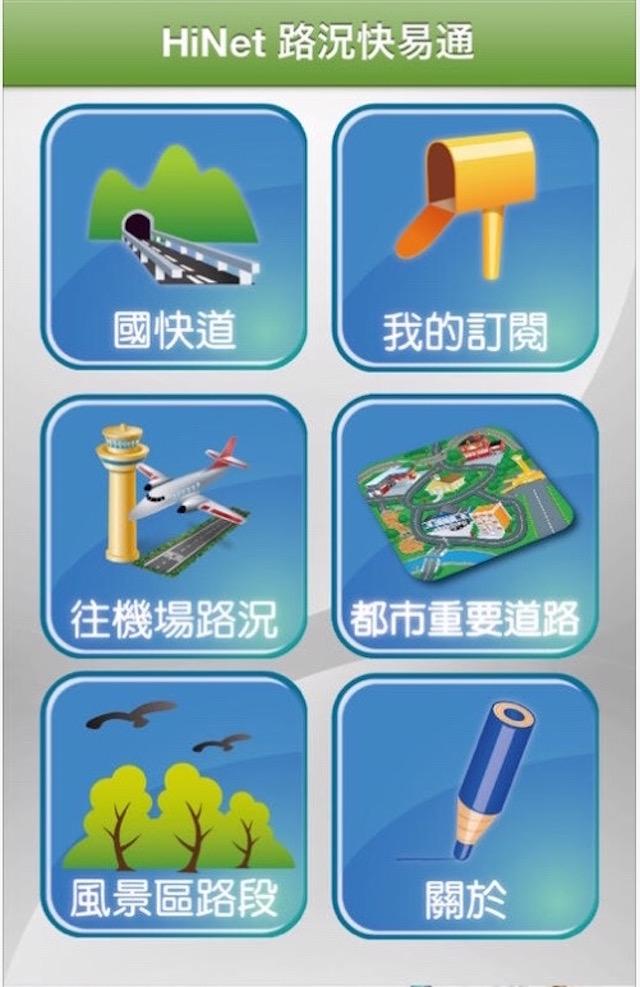Open the 國快道 highway tile

174,239
